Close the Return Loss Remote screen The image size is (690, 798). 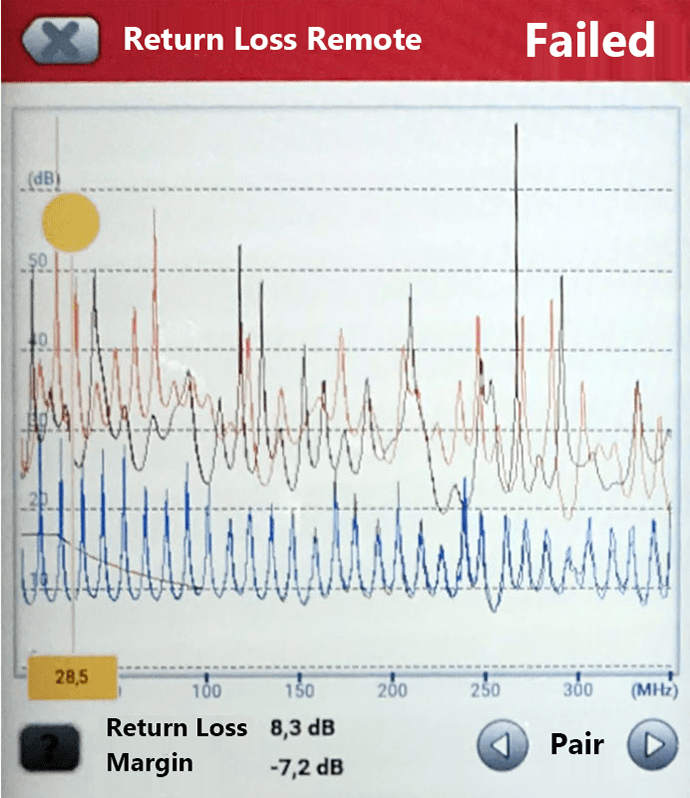point(60,40)
